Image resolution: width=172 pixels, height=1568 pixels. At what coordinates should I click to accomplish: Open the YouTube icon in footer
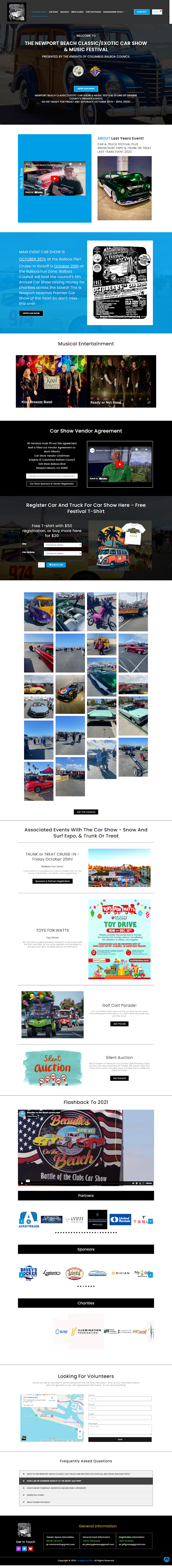click(30, 1548)
